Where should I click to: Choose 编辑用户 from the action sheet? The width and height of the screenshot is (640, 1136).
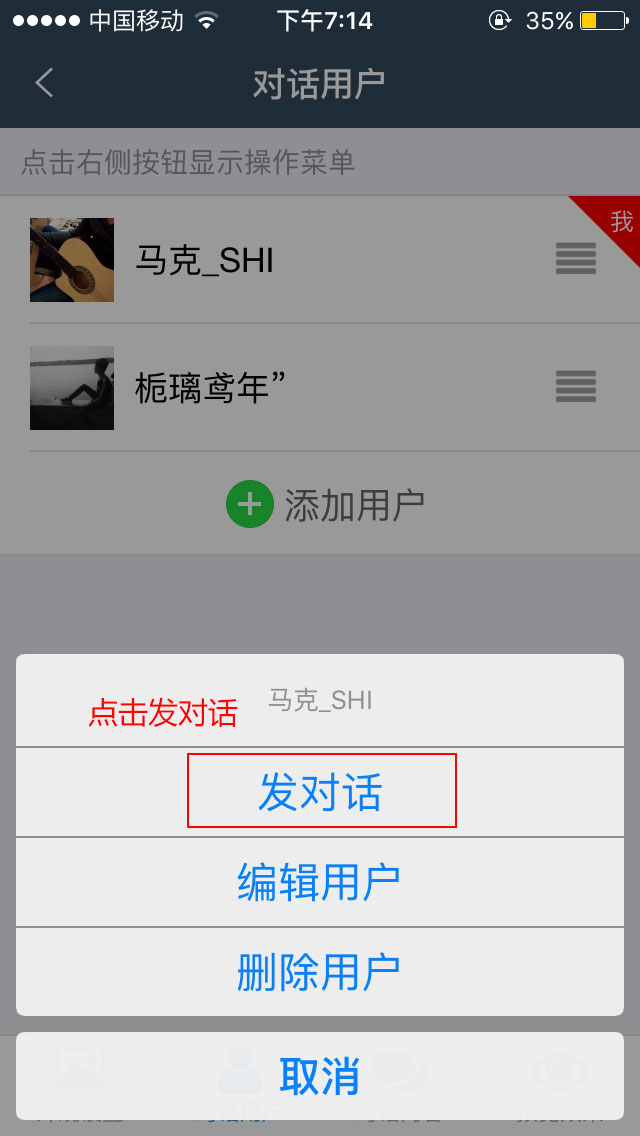(x=320, y=882)
